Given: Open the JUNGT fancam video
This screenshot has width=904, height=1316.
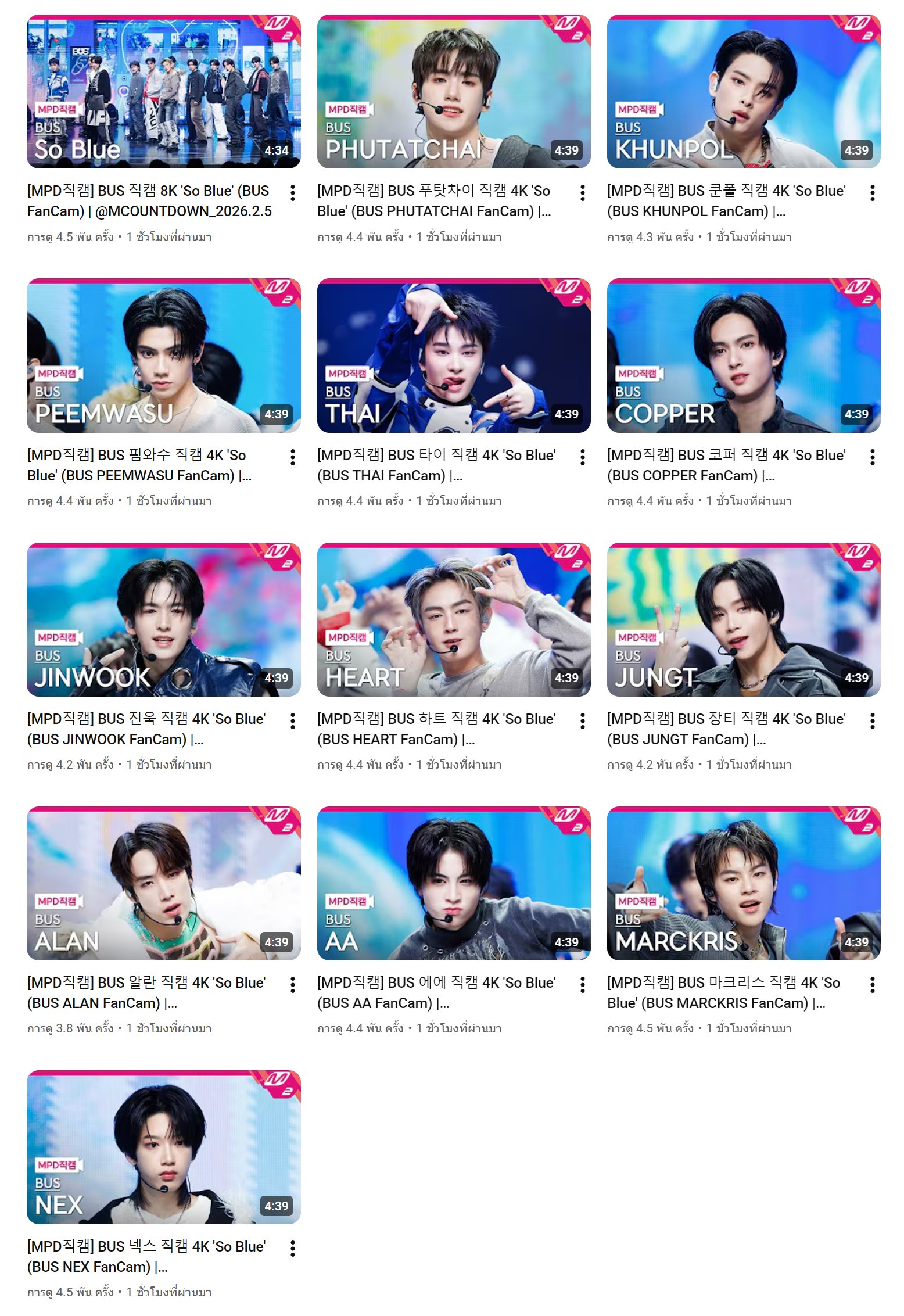Looking at the screenshot, I should (x=743, y=619).
